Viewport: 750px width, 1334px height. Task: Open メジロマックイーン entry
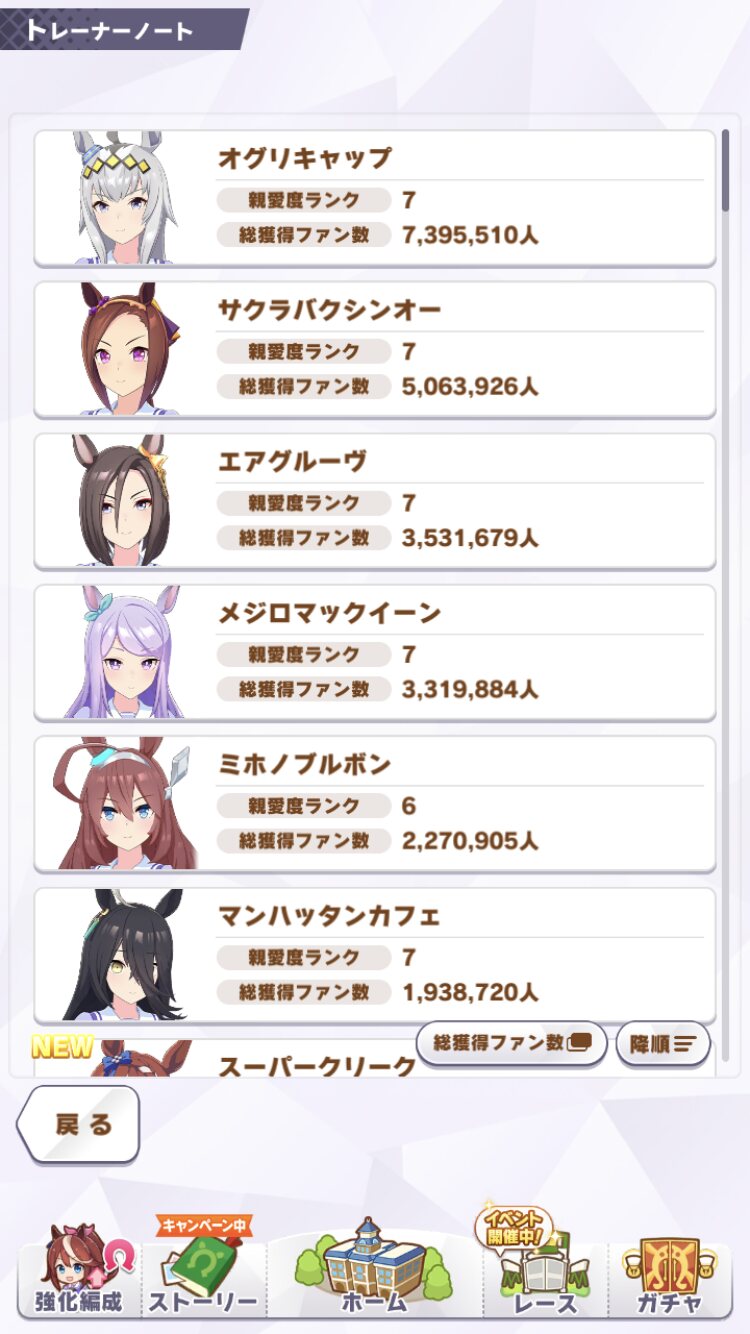tap(375, 652)
